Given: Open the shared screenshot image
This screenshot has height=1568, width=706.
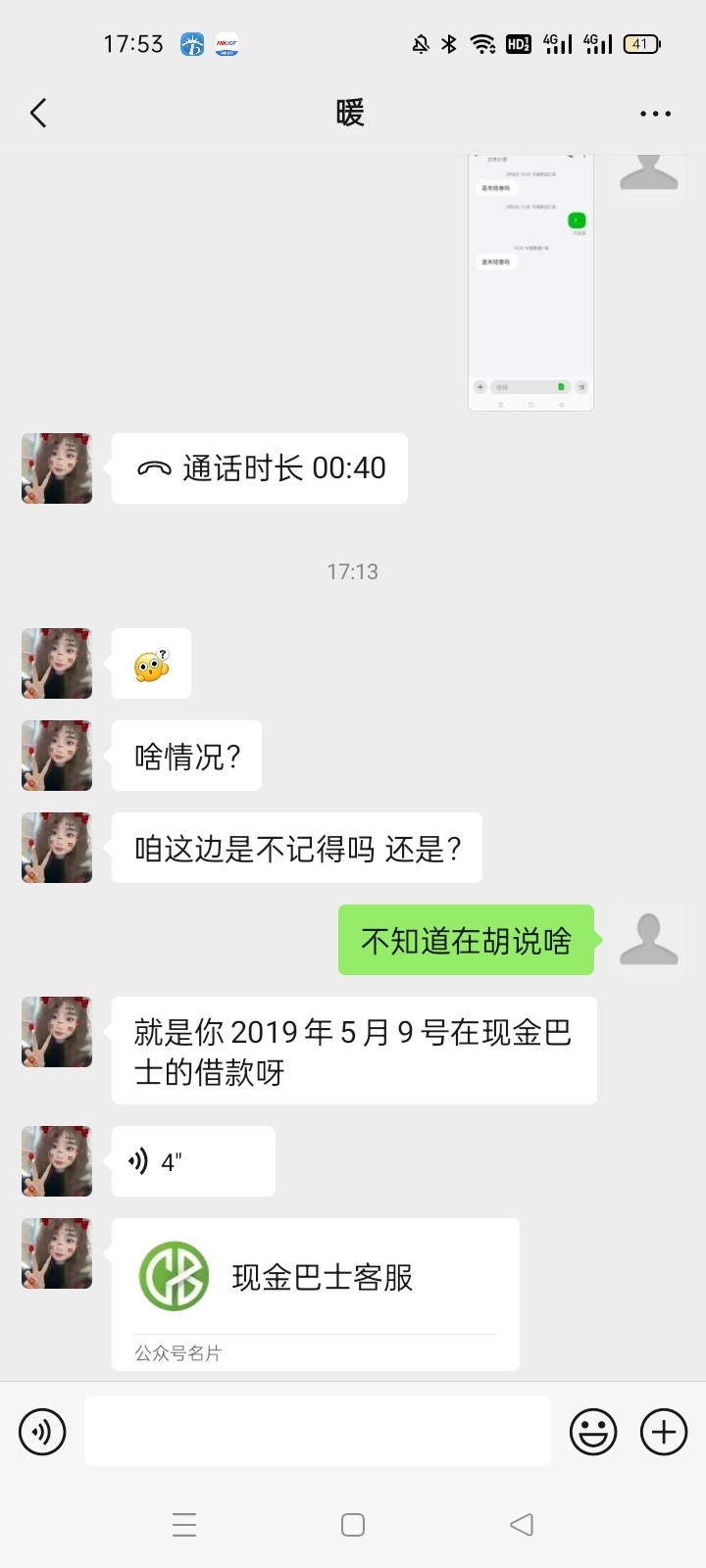Looking at the screenshot, I should (x=530, y=282).
